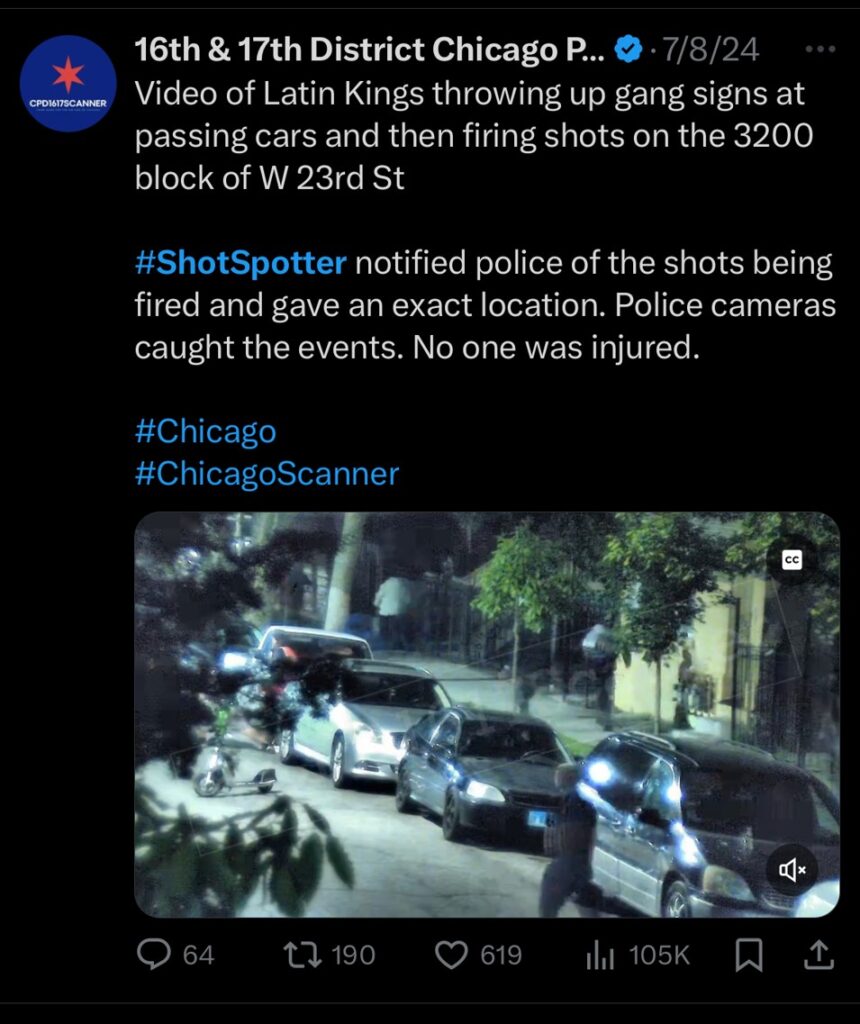Open the 16th & 17th District Chicago account name
Viewport: 860px width, 1024px height.
[368, 48]
